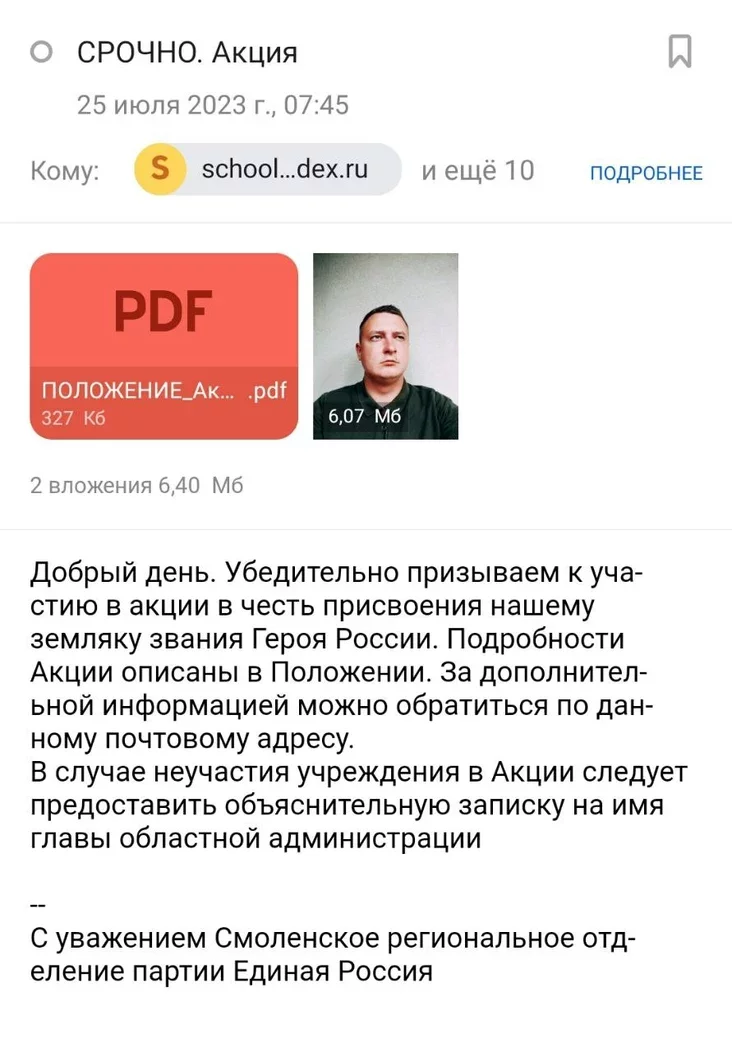Image resolution: width=732 pixels, height=1052 pixels.
Task: Mark the email as unread via the circle
Action: tap(41, 52)
